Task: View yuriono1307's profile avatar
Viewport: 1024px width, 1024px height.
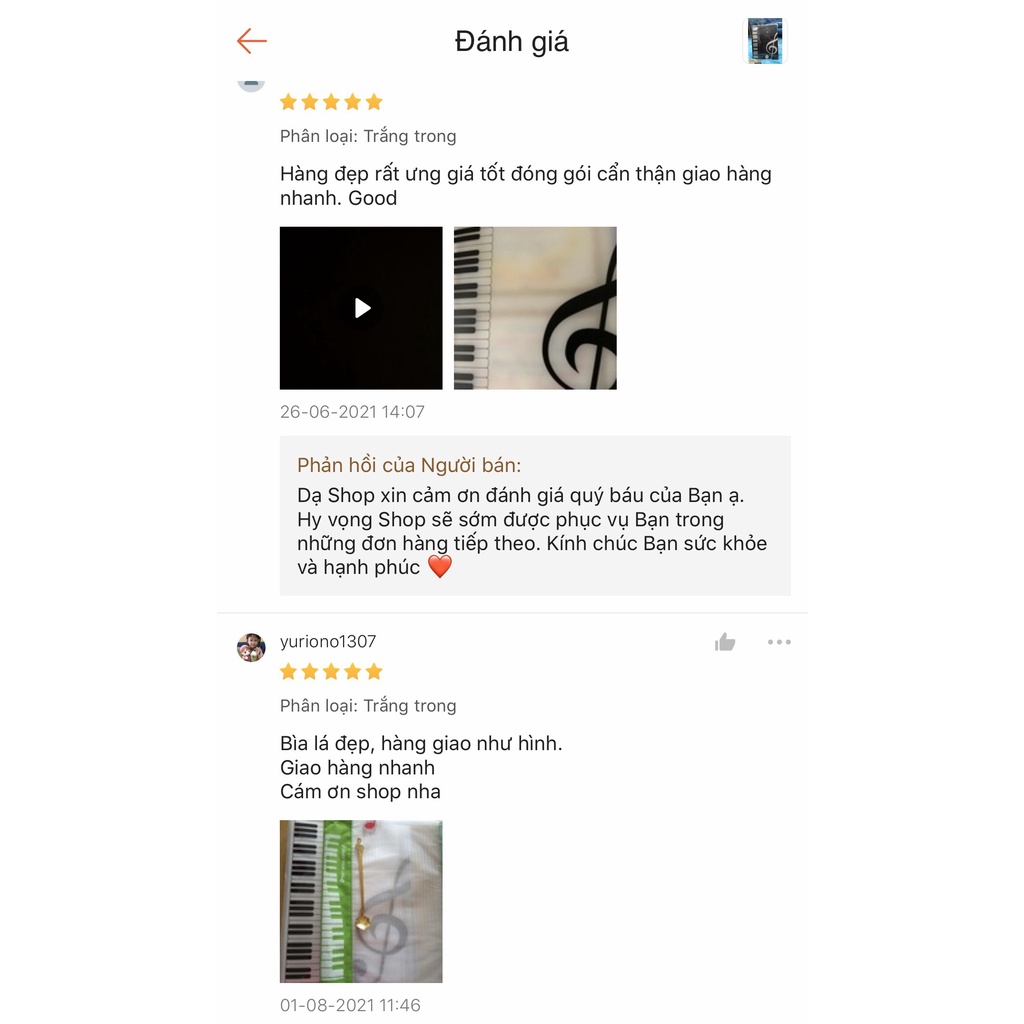Action: click(251, 647)
